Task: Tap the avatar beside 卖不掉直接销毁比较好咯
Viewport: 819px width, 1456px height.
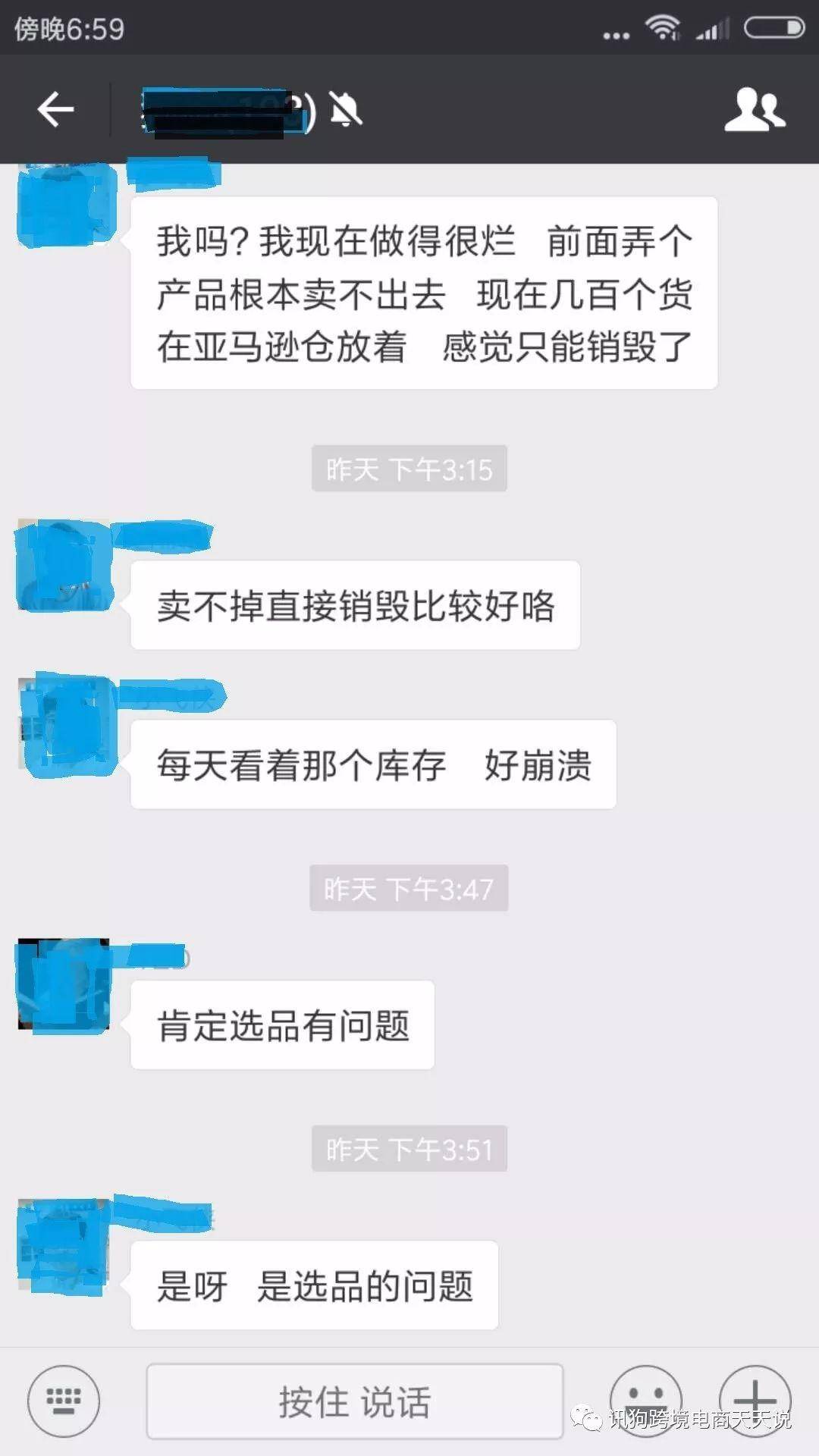Action: point(64,565)
